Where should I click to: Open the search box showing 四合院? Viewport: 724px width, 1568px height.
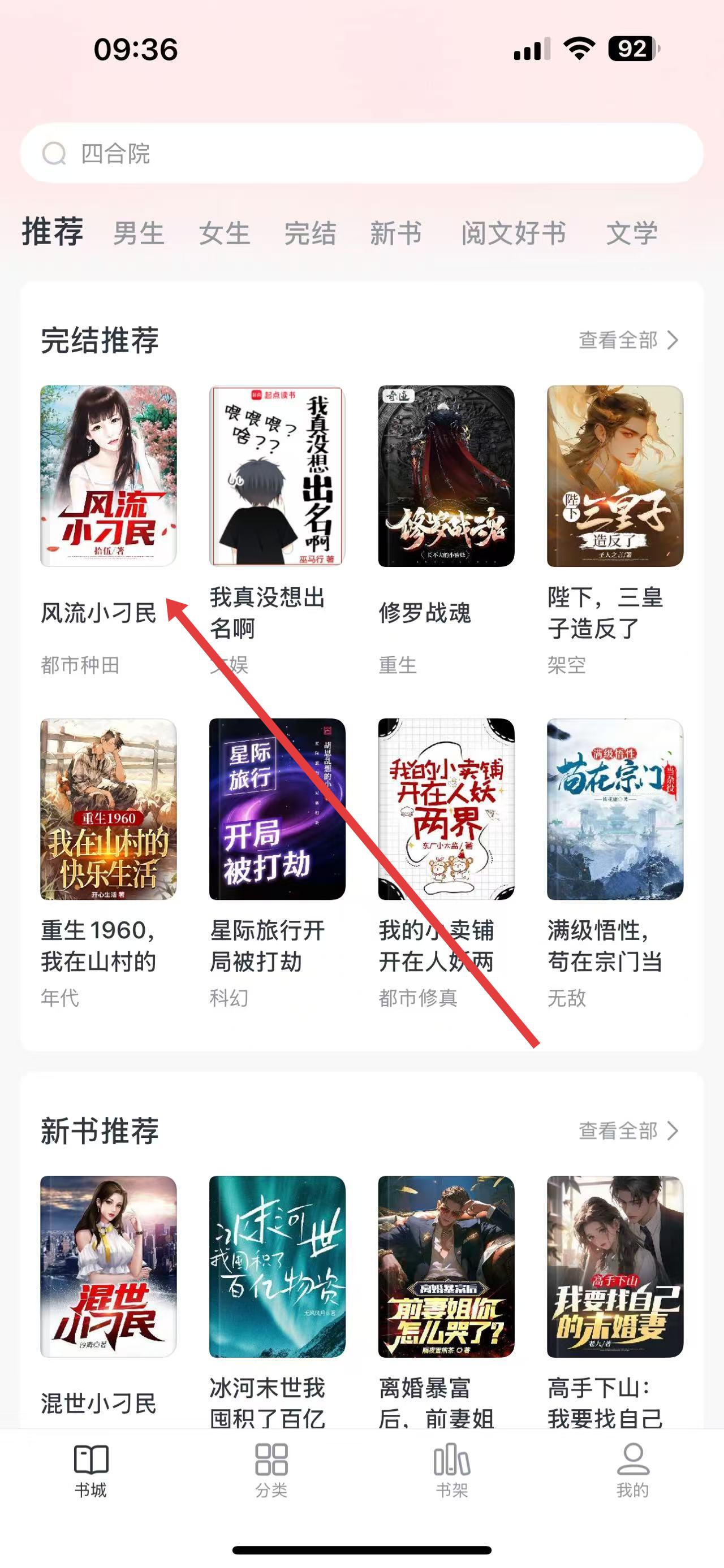pos(361,153)
